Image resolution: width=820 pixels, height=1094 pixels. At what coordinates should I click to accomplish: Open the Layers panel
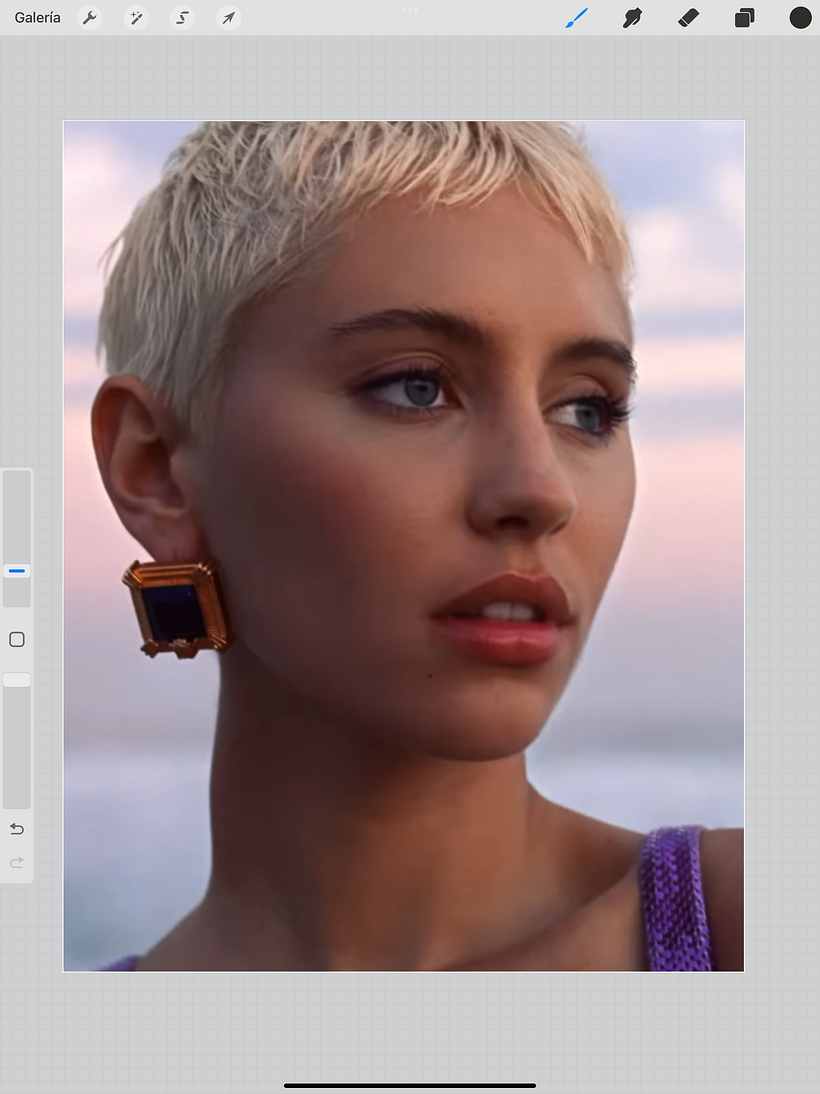(x=744, y=18)
